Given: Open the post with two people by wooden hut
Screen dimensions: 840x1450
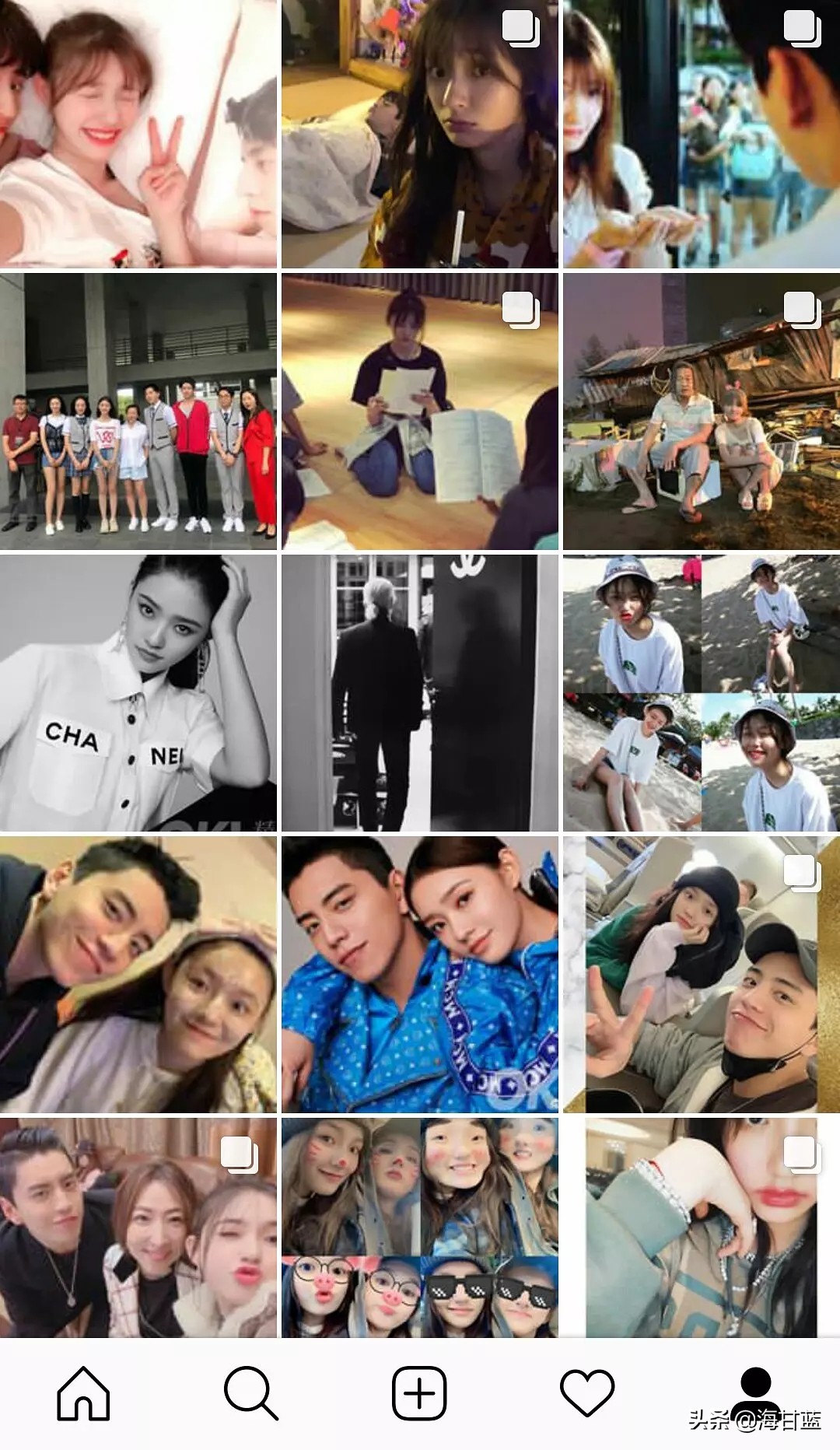Looking at the screenshot, I should 702,412.
